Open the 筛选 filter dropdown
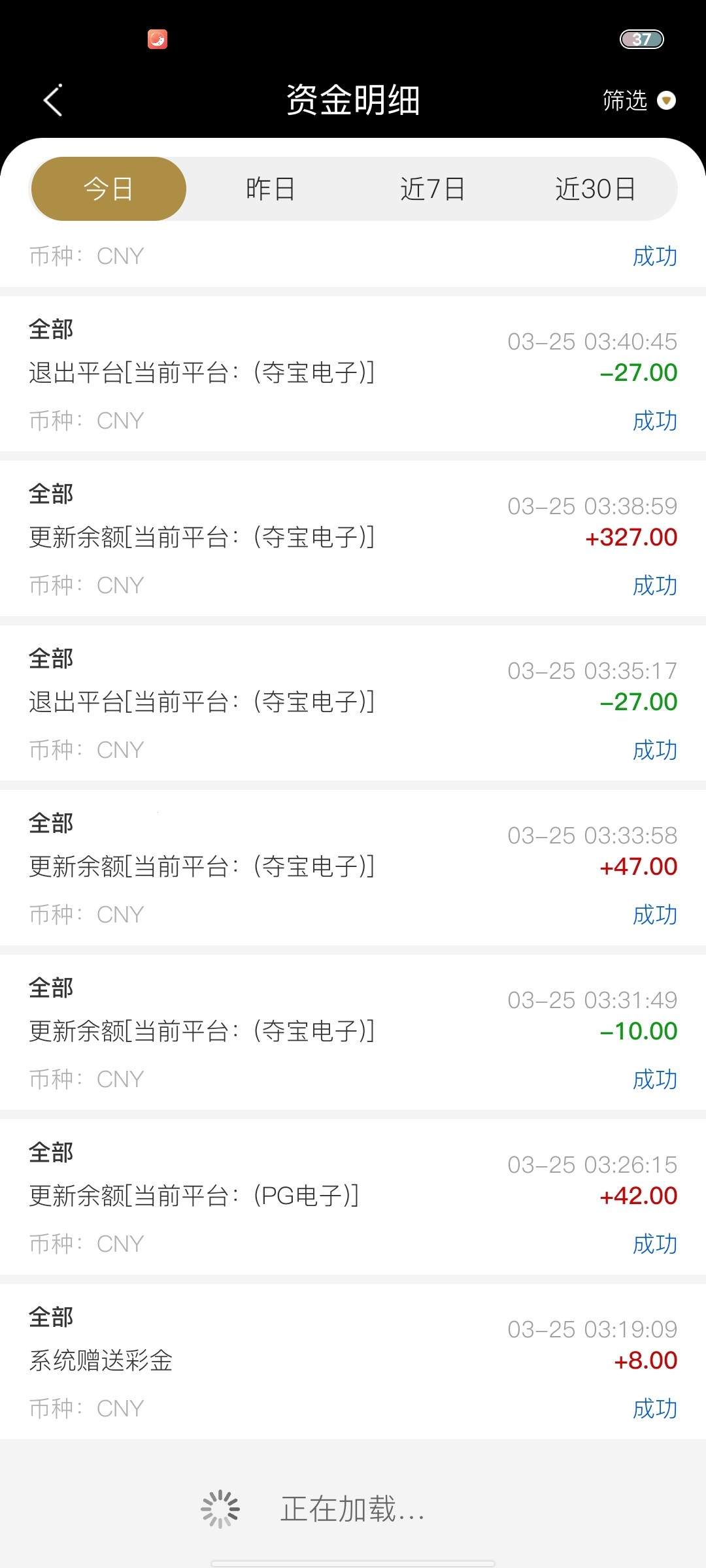The image size is (706, 1568). (x=638, y=101)
